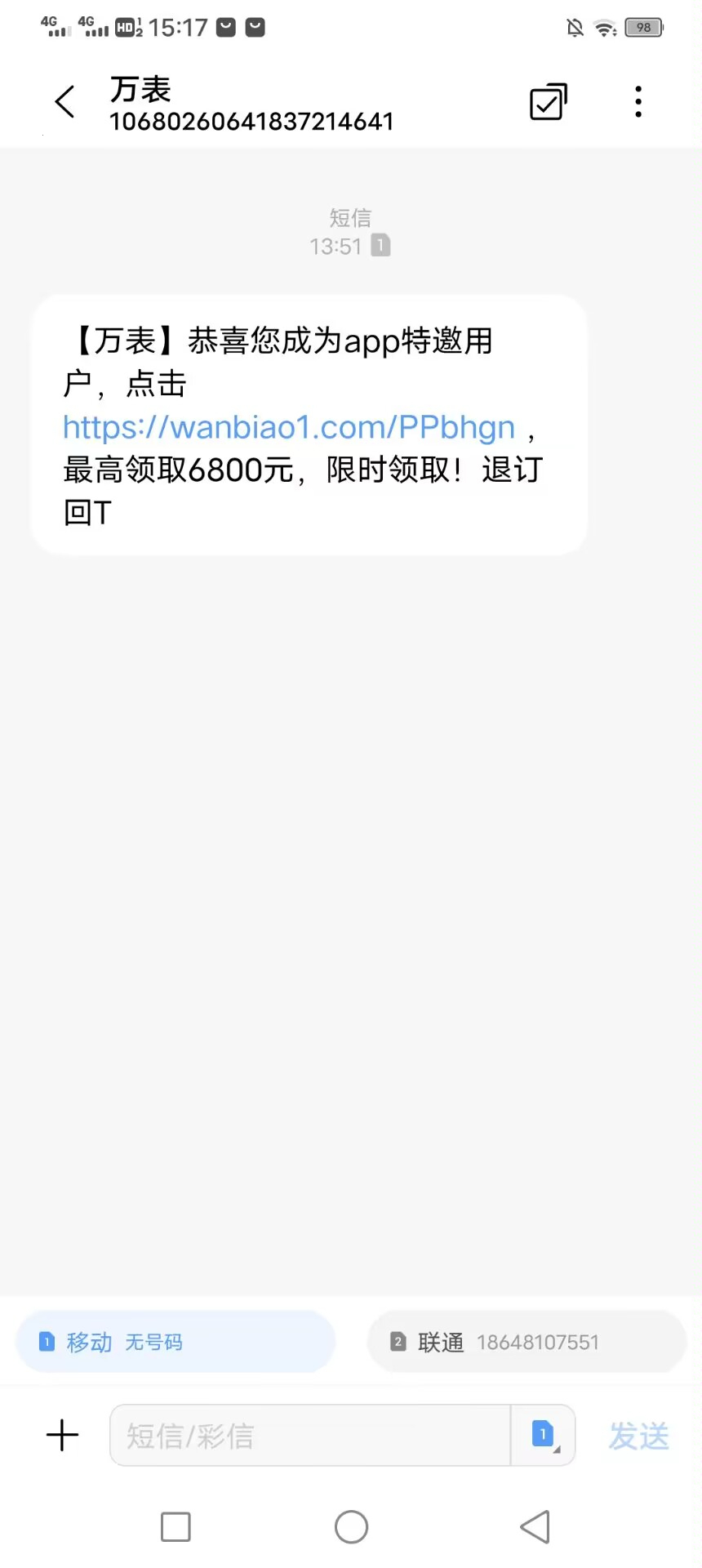
Task: Open the wanbiao1.com link in message
Action: point(289,427)
